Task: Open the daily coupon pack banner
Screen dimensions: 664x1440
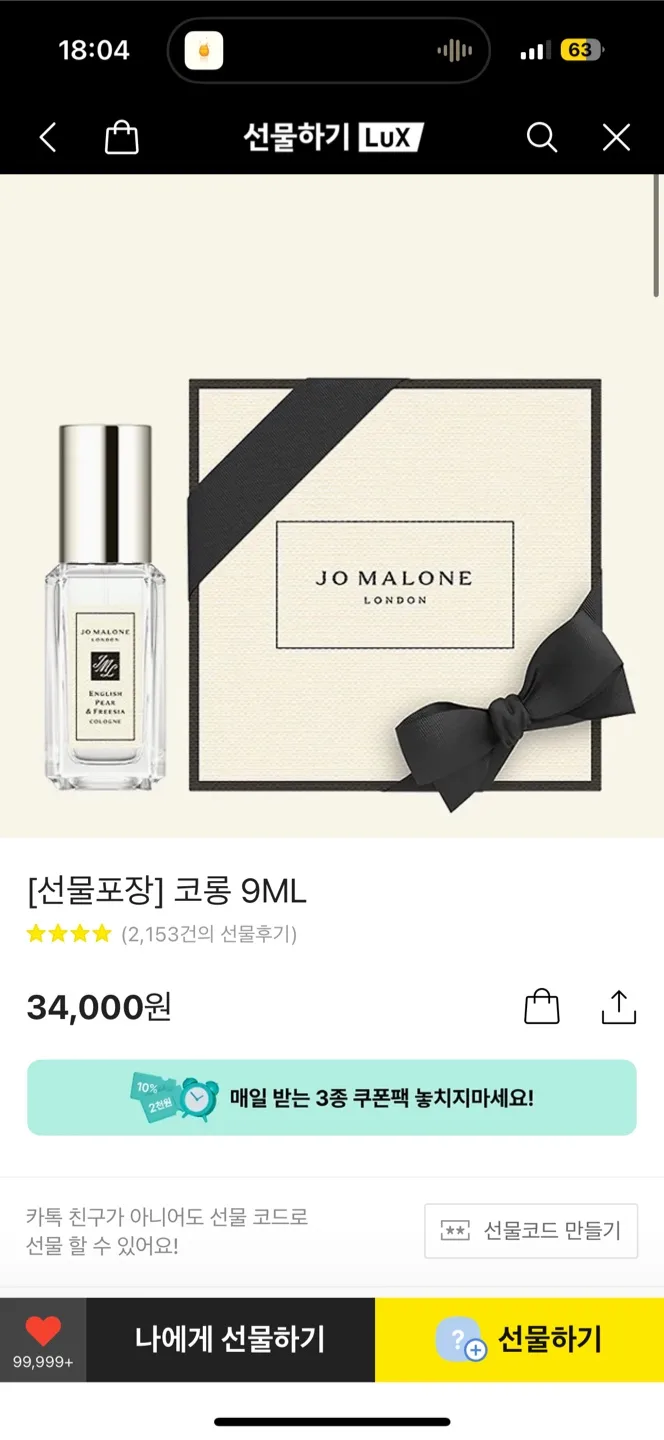Action: 332,1097
